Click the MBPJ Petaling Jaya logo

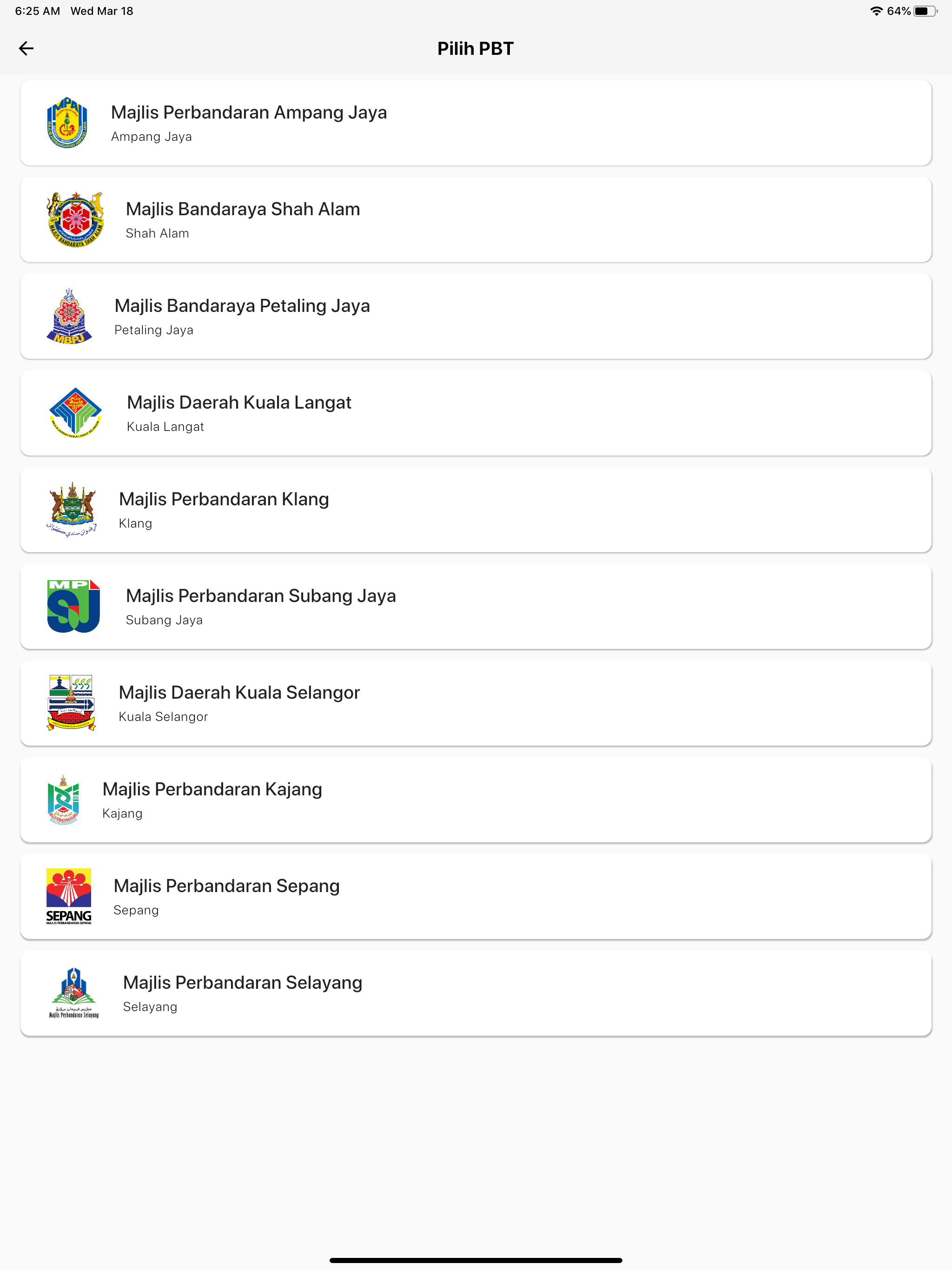70,317
